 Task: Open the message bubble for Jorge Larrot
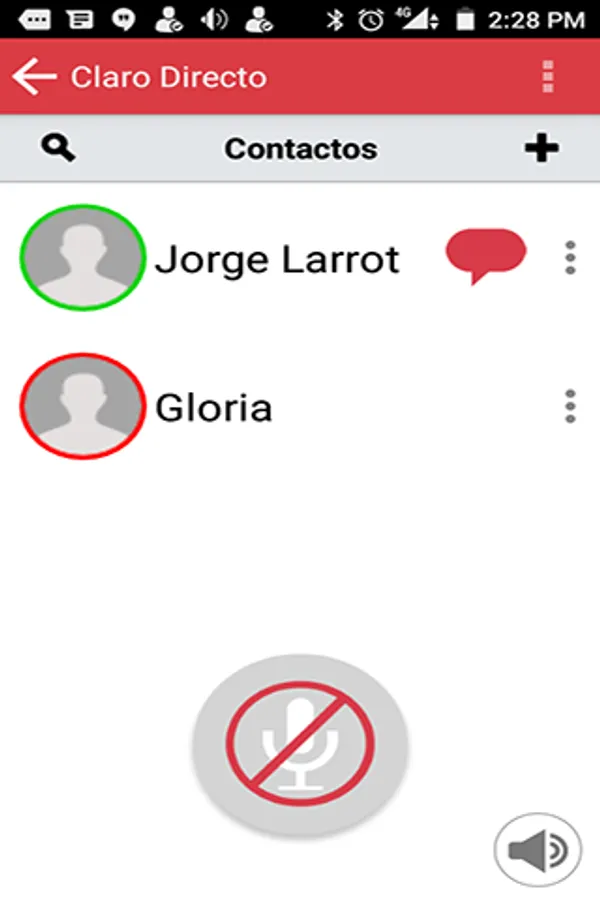(485, 254)
